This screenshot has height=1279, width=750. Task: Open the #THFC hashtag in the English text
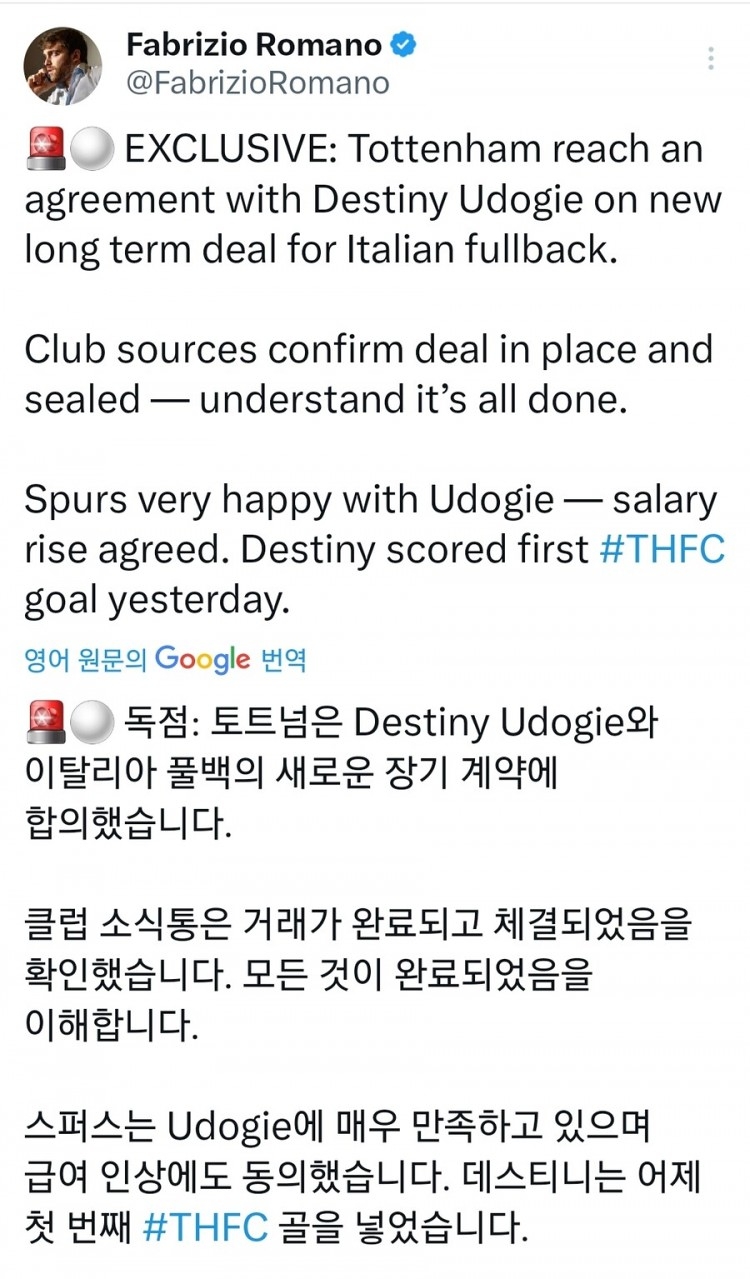coord(662,551)
